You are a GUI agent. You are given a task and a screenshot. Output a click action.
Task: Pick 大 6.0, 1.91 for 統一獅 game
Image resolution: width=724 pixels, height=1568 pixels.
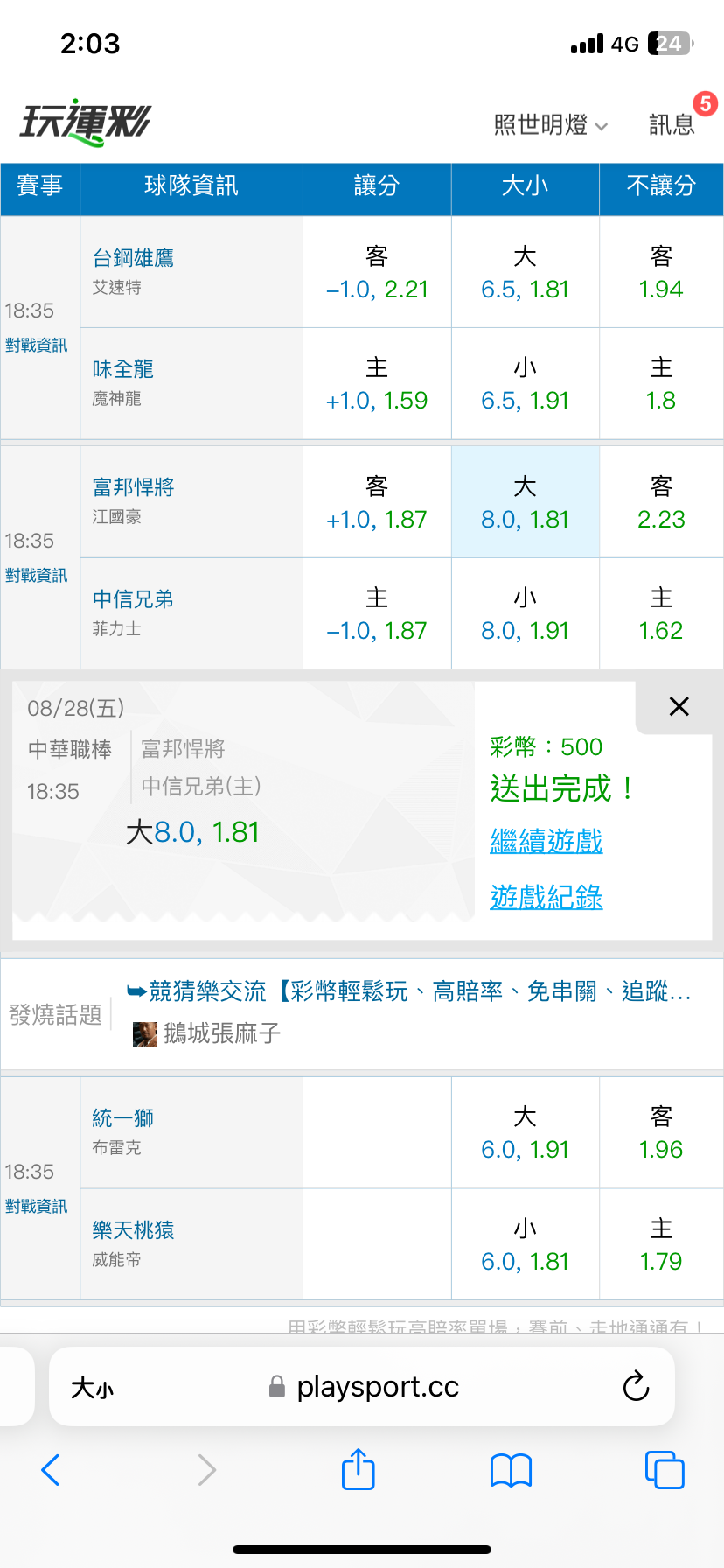coord(526,1132)
